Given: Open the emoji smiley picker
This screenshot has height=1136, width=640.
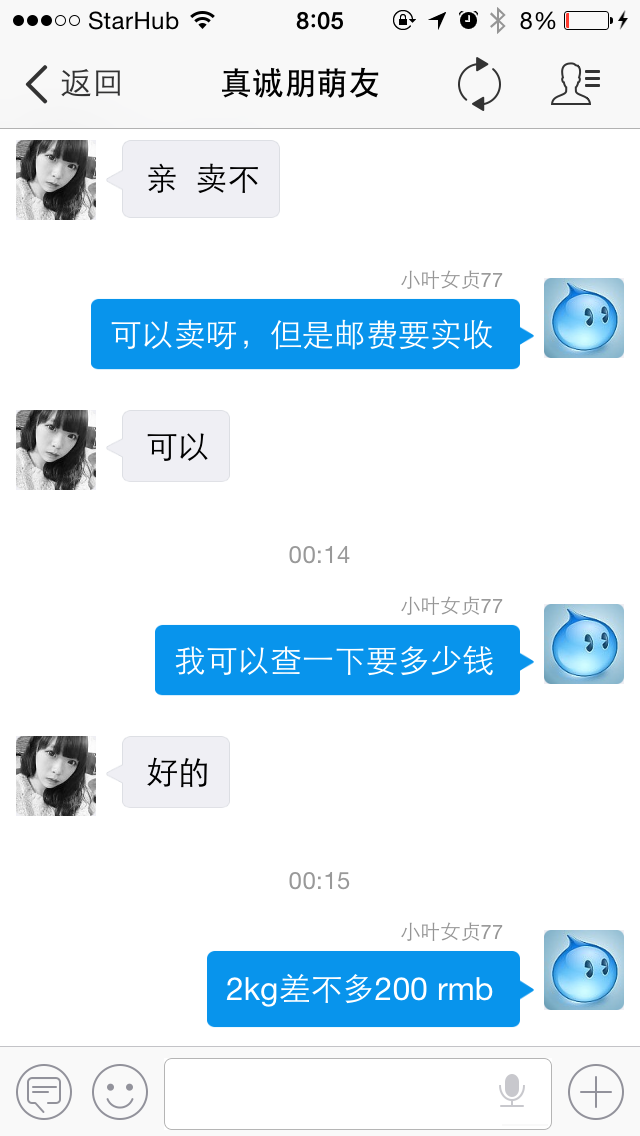Looking at the screenshot, I should point(120,1092).
